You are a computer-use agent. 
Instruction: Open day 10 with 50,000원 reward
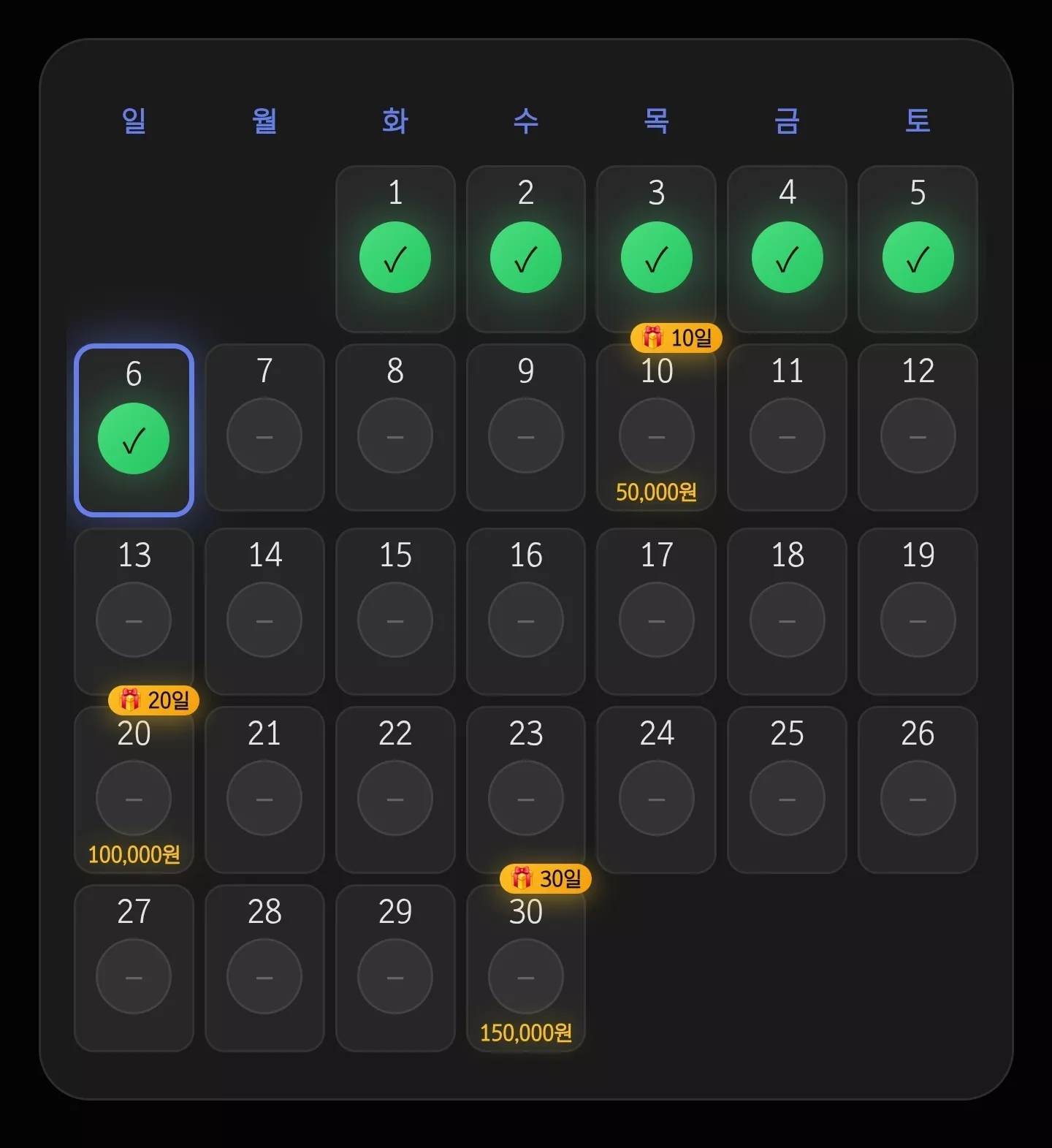656,427
